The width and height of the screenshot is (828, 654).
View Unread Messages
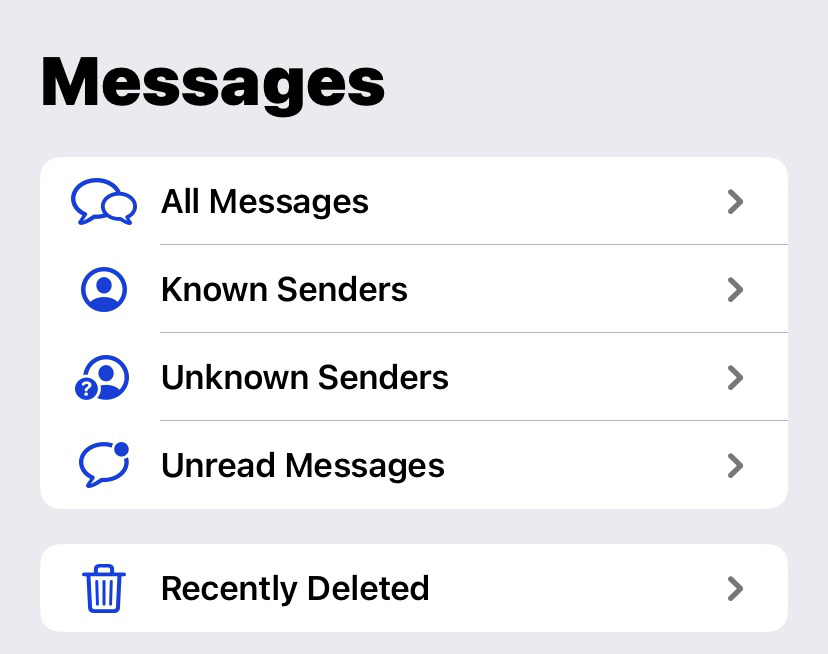point(413,465)
